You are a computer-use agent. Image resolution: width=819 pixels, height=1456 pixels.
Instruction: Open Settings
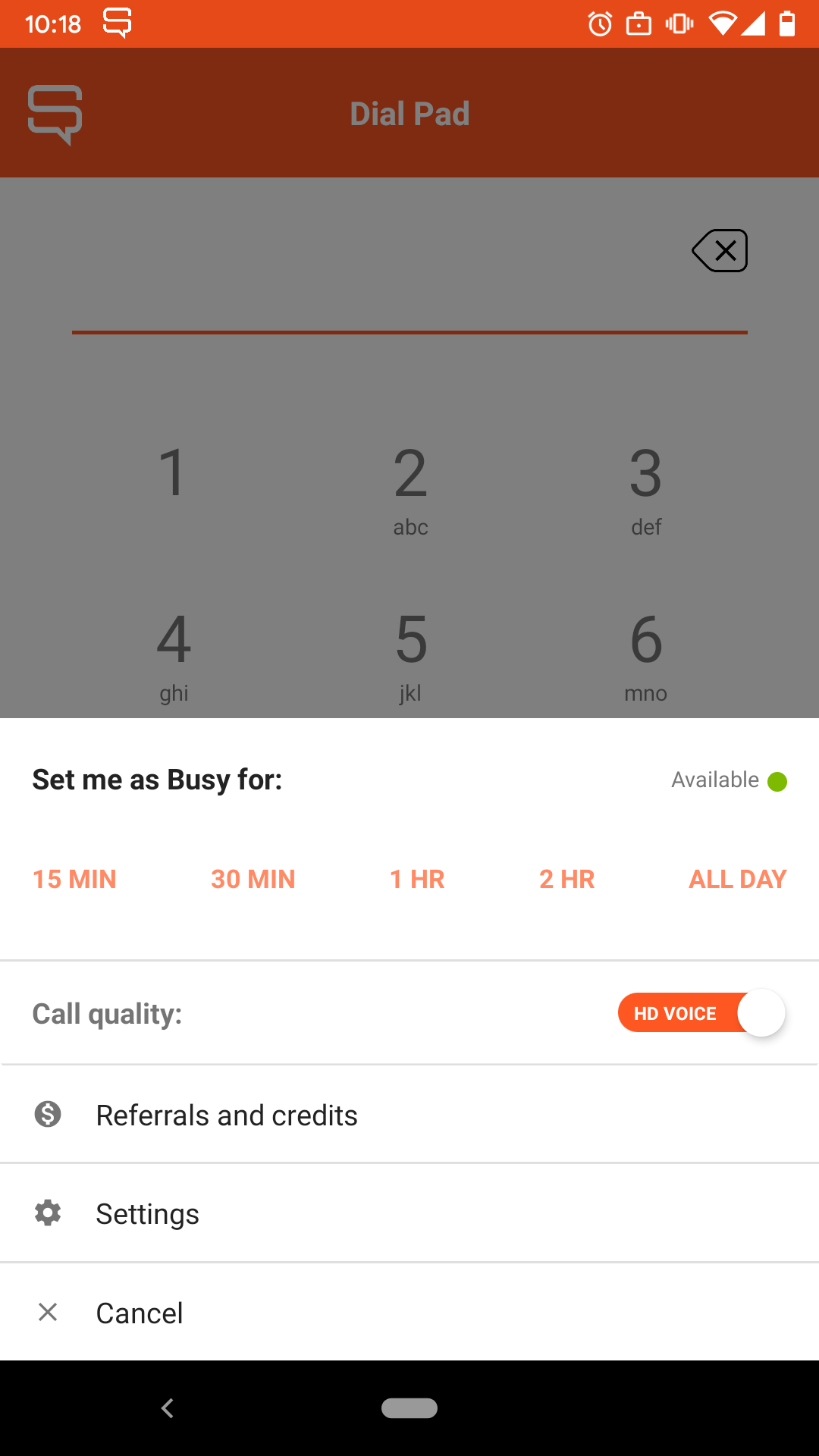147,1213
